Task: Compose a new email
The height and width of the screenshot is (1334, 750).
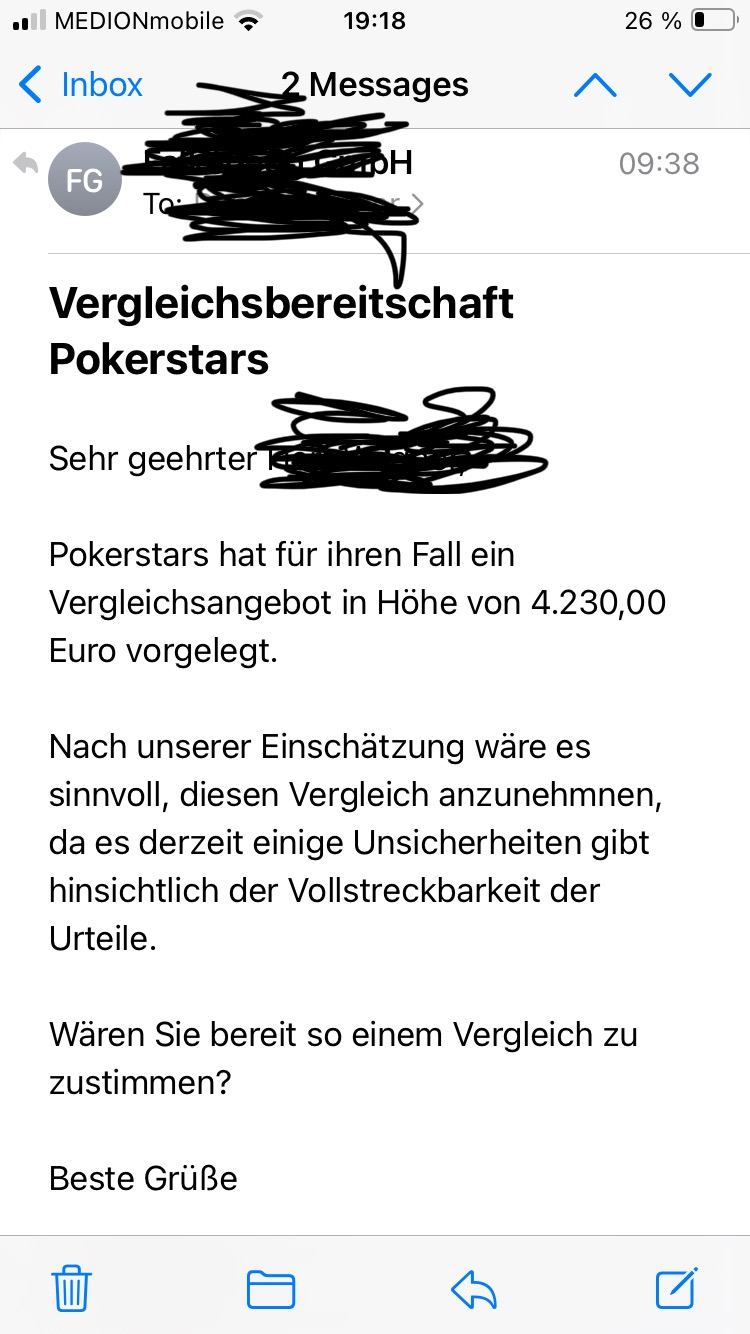Action: pyautogui.click(x=677, y=1286)
